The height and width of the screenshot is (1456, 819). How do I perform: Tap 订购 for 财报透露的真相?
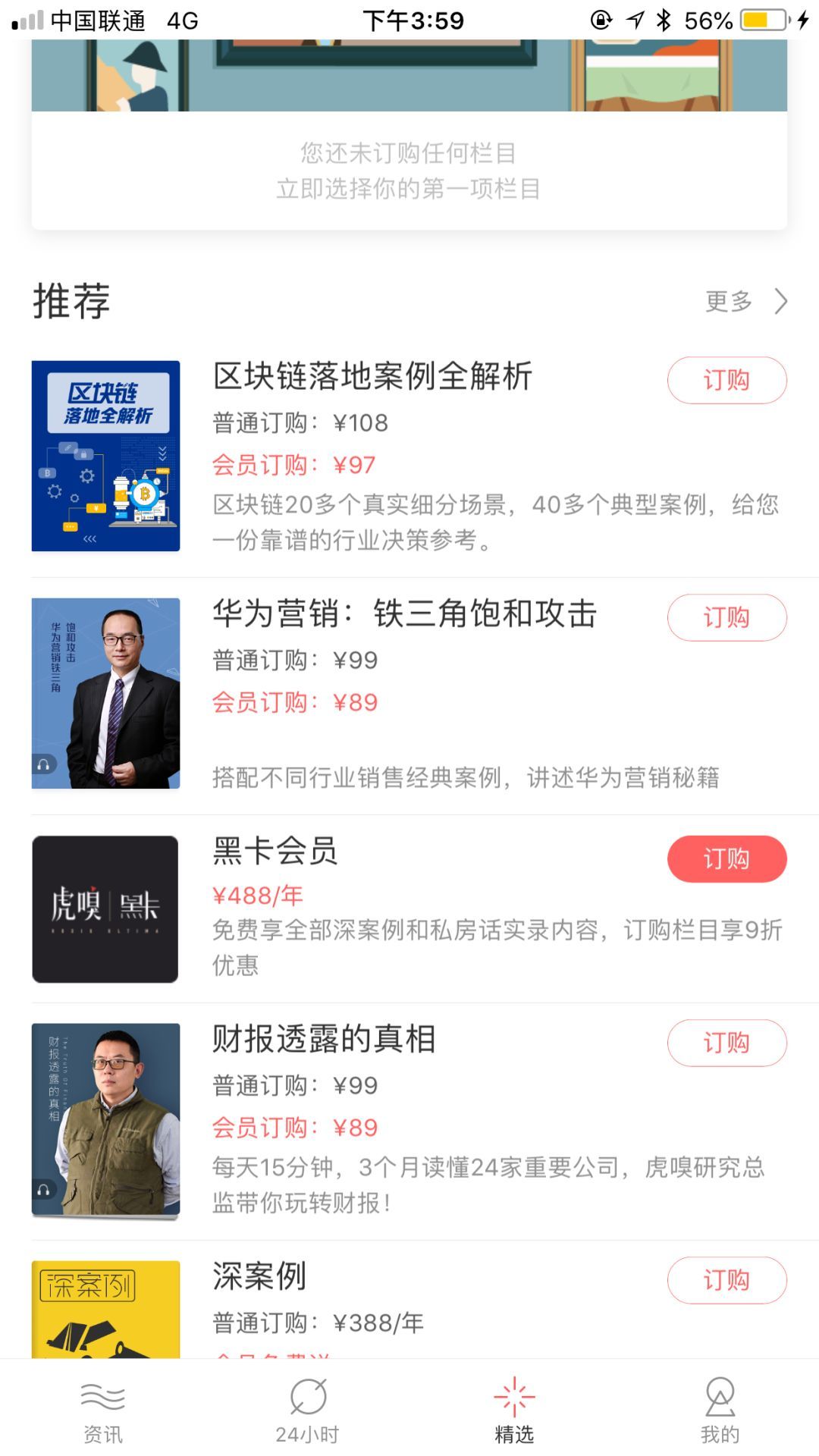(726, 1043)
